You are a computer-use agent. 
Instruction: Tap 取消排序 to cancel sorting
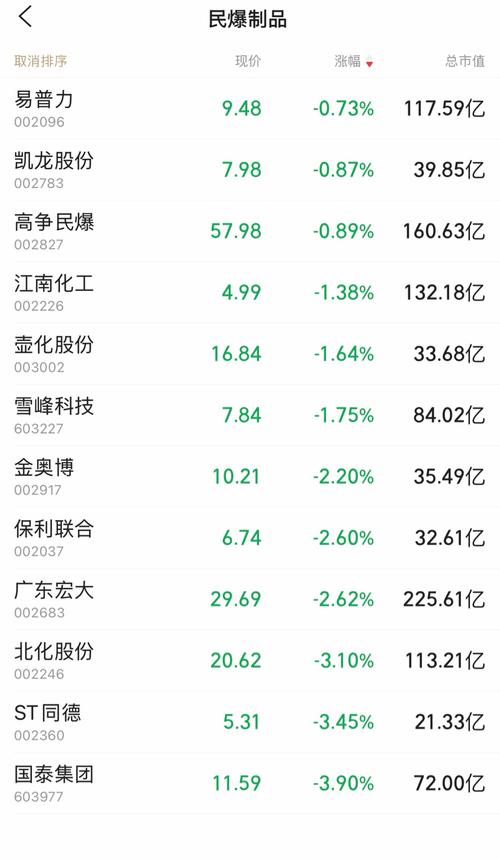coord(41,61)
